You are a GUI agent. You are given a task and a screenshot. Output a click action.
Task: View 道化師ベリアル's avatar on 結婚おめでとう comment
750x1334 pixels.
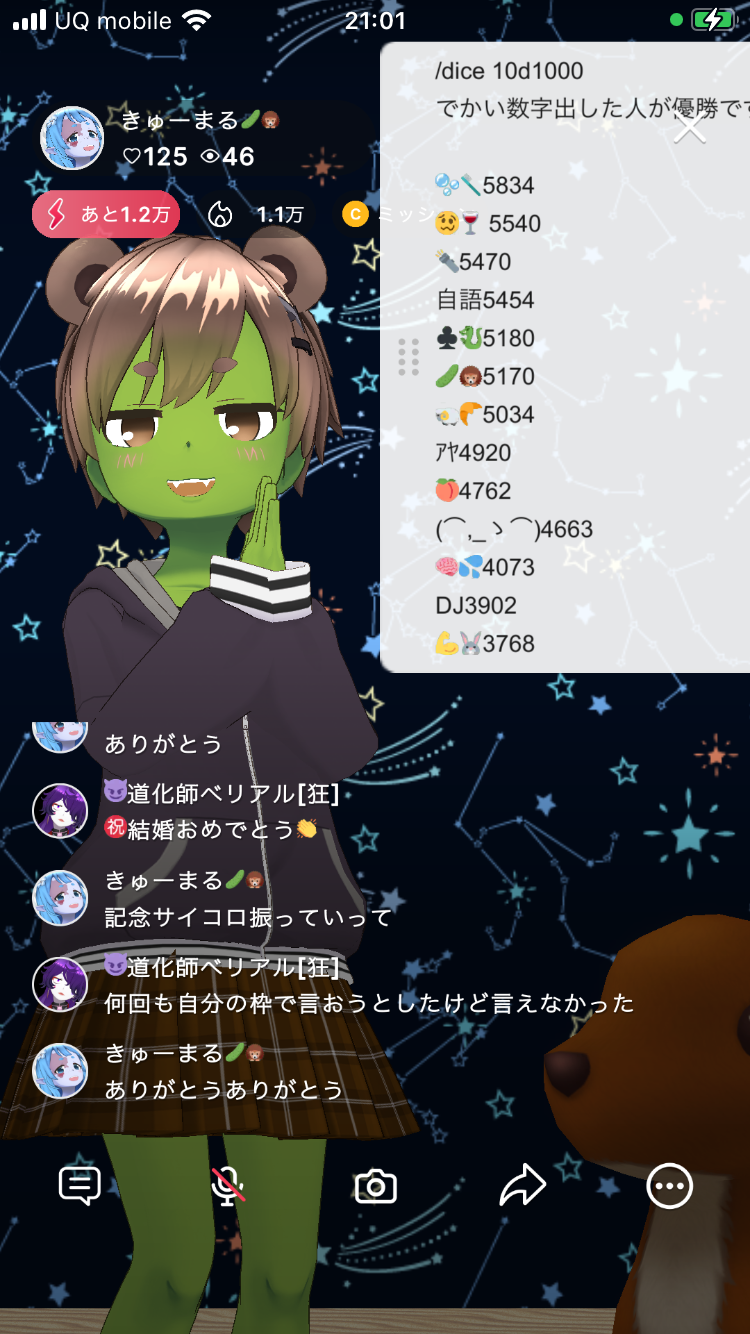coord(60,811)
